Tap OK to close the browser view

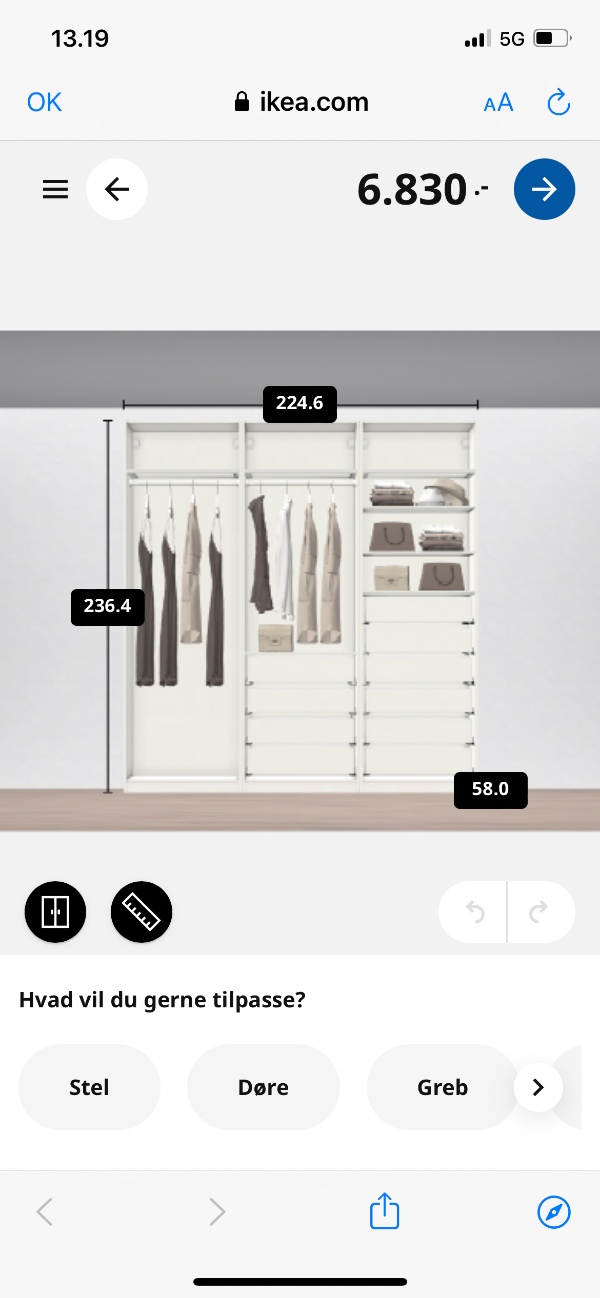pyautogui.click(x=44, y=102)
